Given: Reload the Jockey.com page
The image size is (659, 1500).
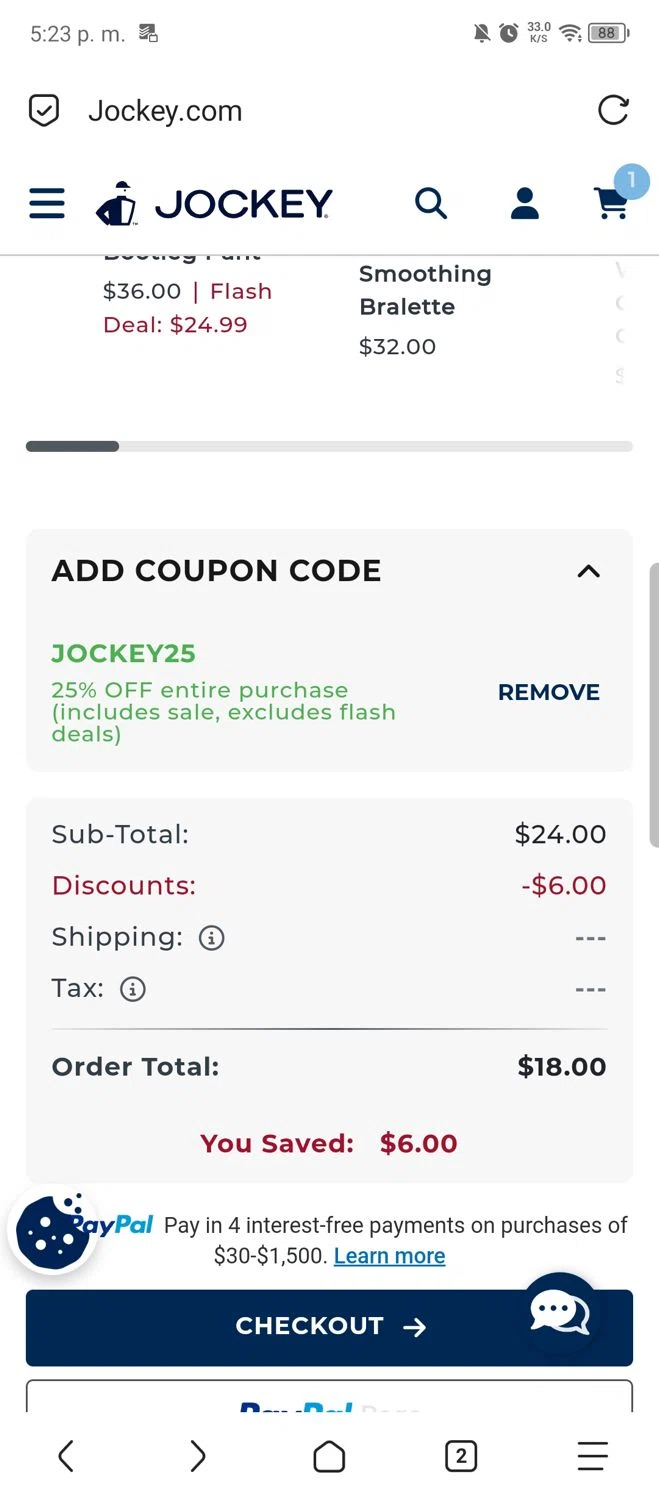Looking at the screenshot, I should (x=613, y=111).
